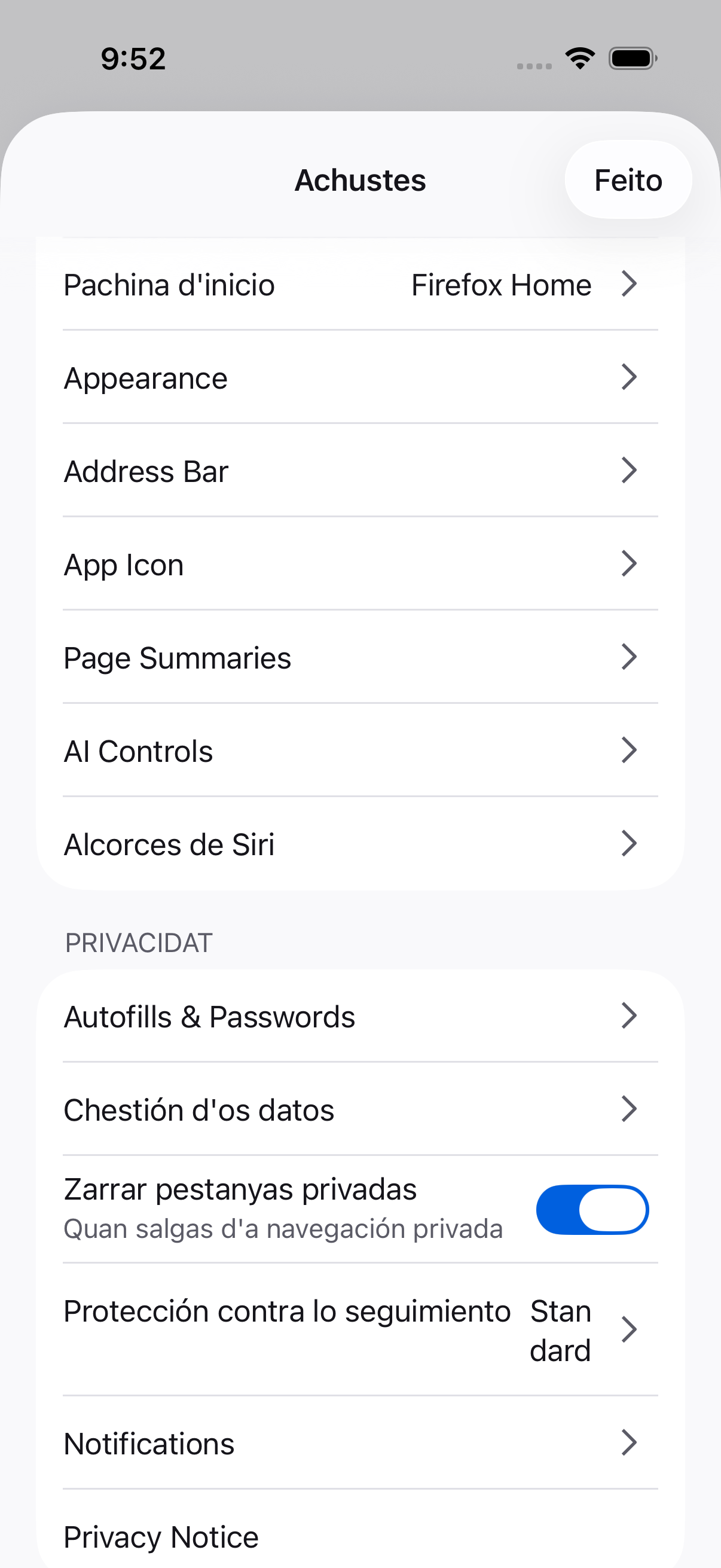Screen dimensions: 721x1568
Task: Open Alcorces de Siri
Action: (360, 844)
